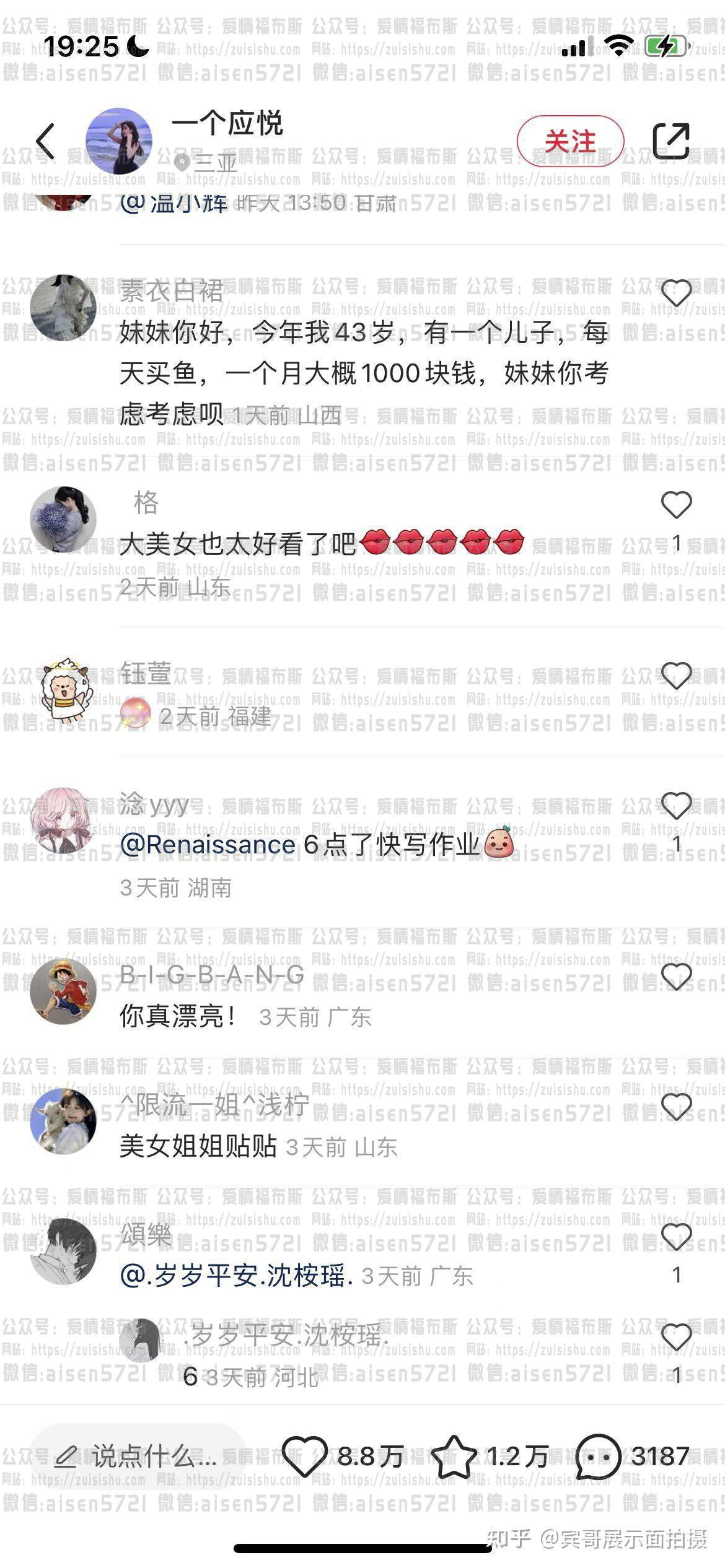725x1568 pixels.
Task: Follow 一个应悦 with the 关注 button
Action: [x=570, y=141]
